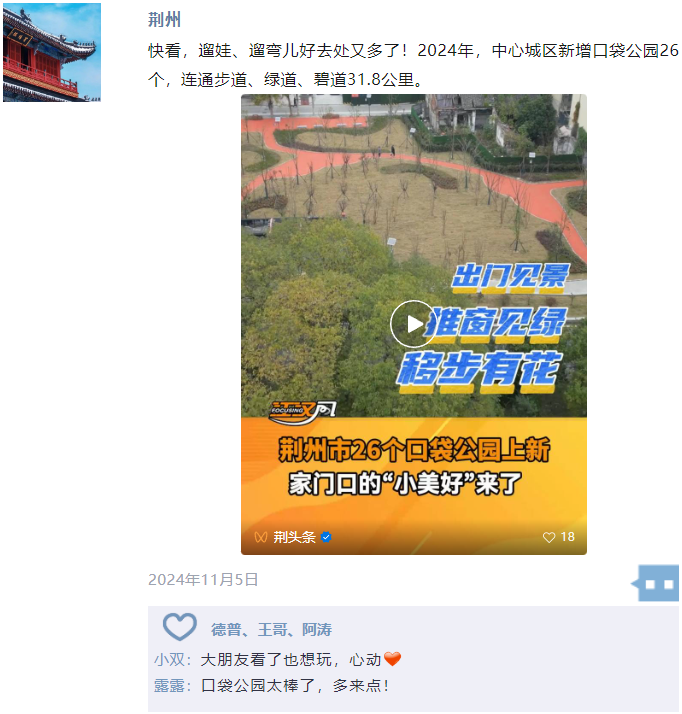Reply to 小双's comment
The width and height of the screenshot is (682, 714).
(x=290, y=659)
